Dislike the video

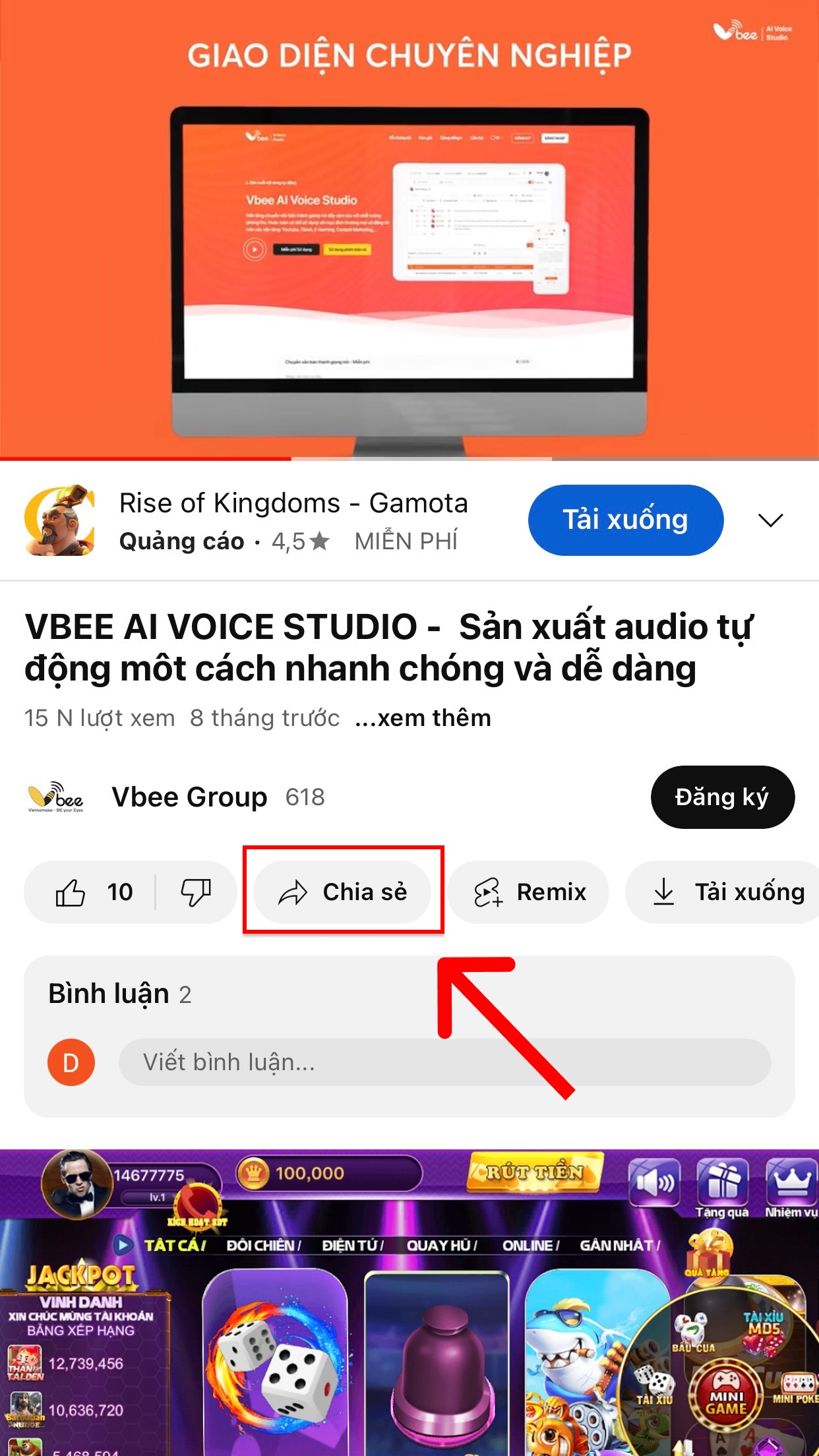pos(196,892)
